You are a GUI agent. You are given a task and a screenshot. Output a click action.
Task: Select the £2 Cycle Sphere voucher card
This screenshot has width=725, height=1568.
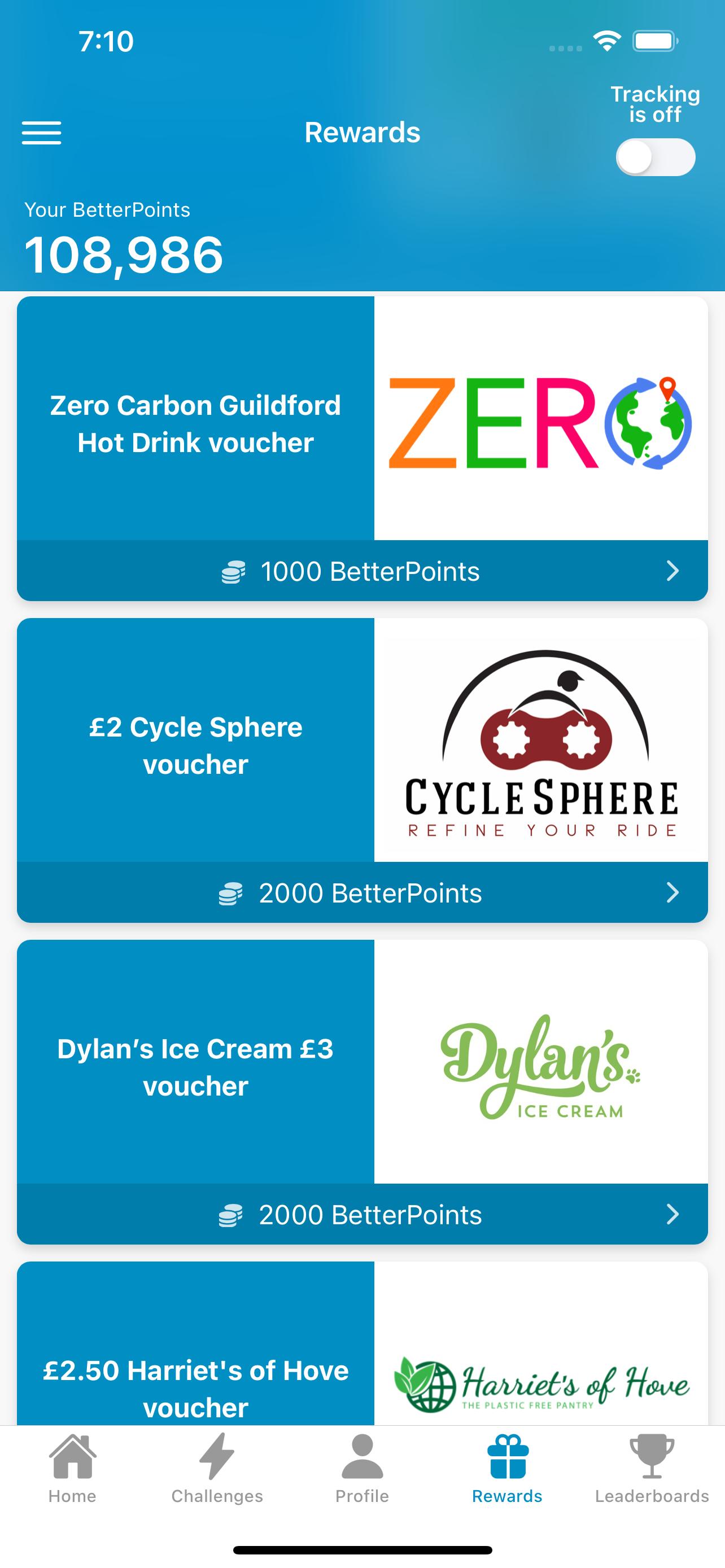362,770
